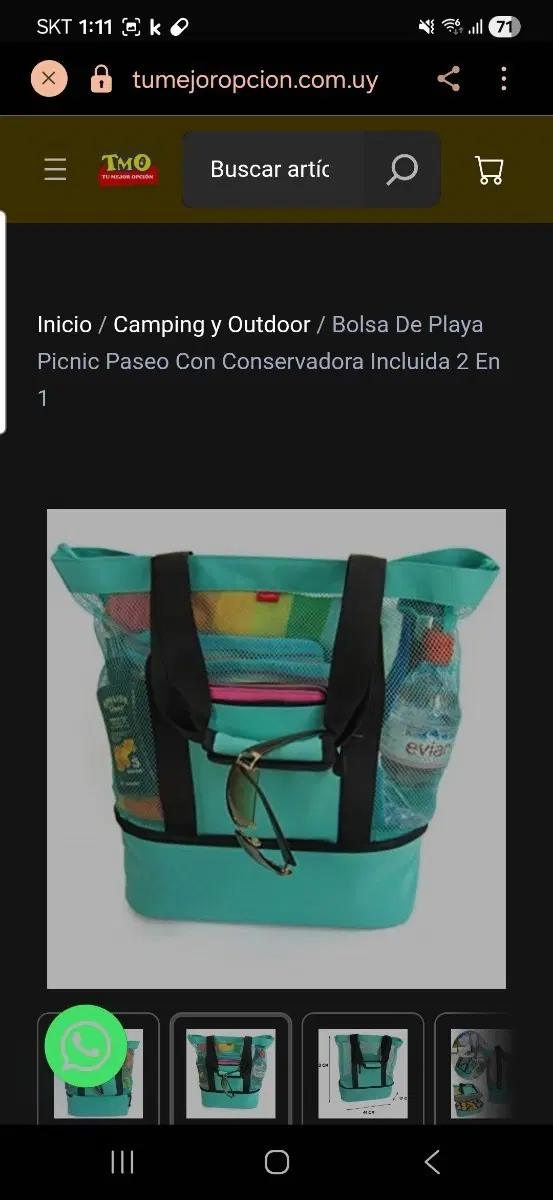Open the Camping y Outdoor breadcrumb

tap(212, 324)
